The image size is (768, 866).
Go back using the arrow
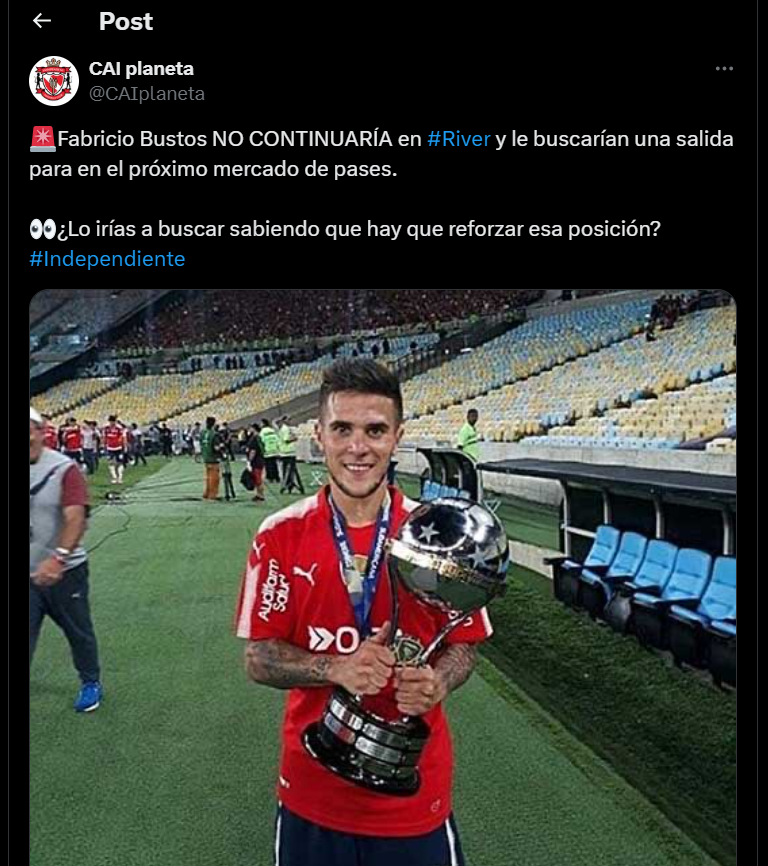[x=41, y=21]
